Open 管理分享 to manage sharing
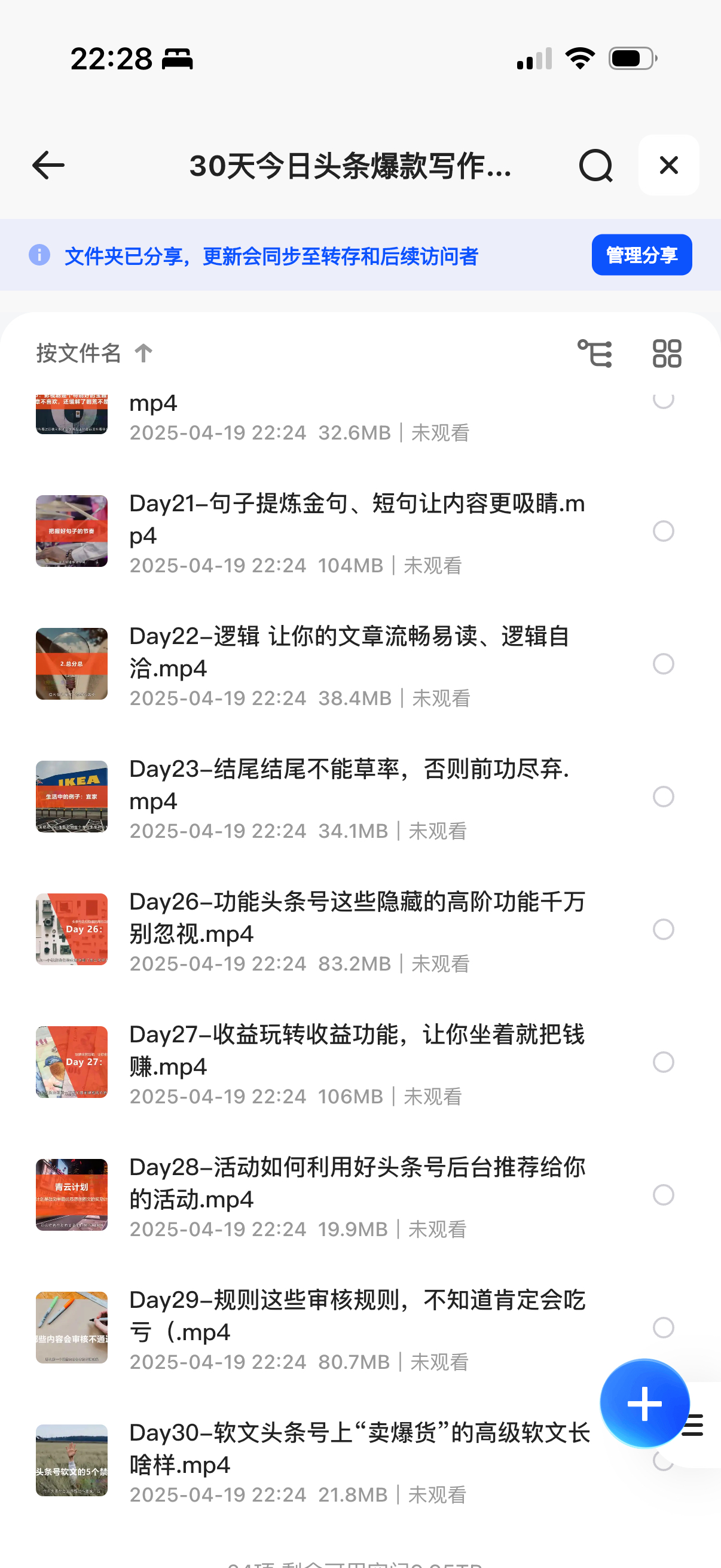The width and height of the screenshot is (721, 1568). click(641, 255)
